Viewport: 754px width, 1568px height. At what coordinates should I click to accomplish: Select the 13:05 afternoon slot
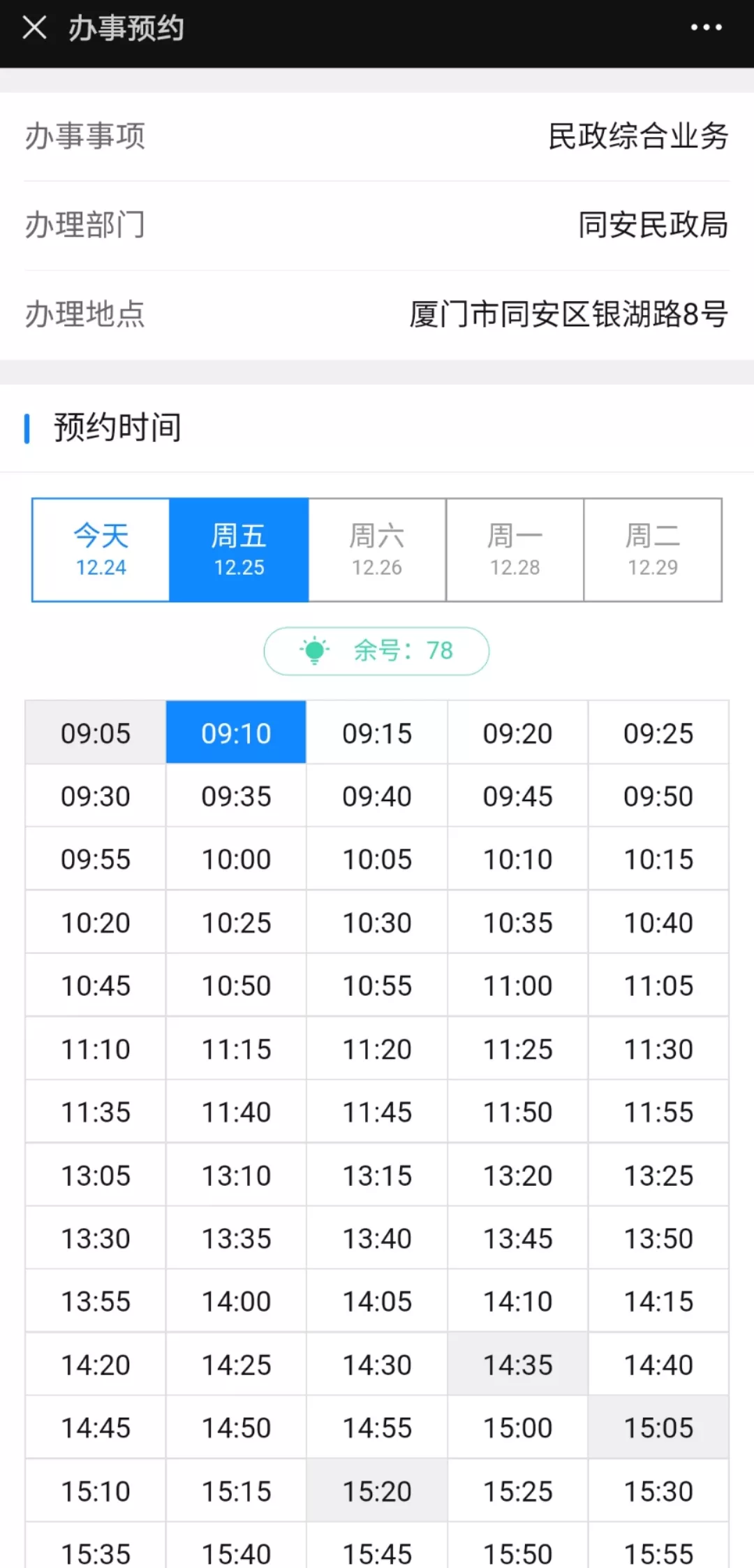pos(96,1175)
